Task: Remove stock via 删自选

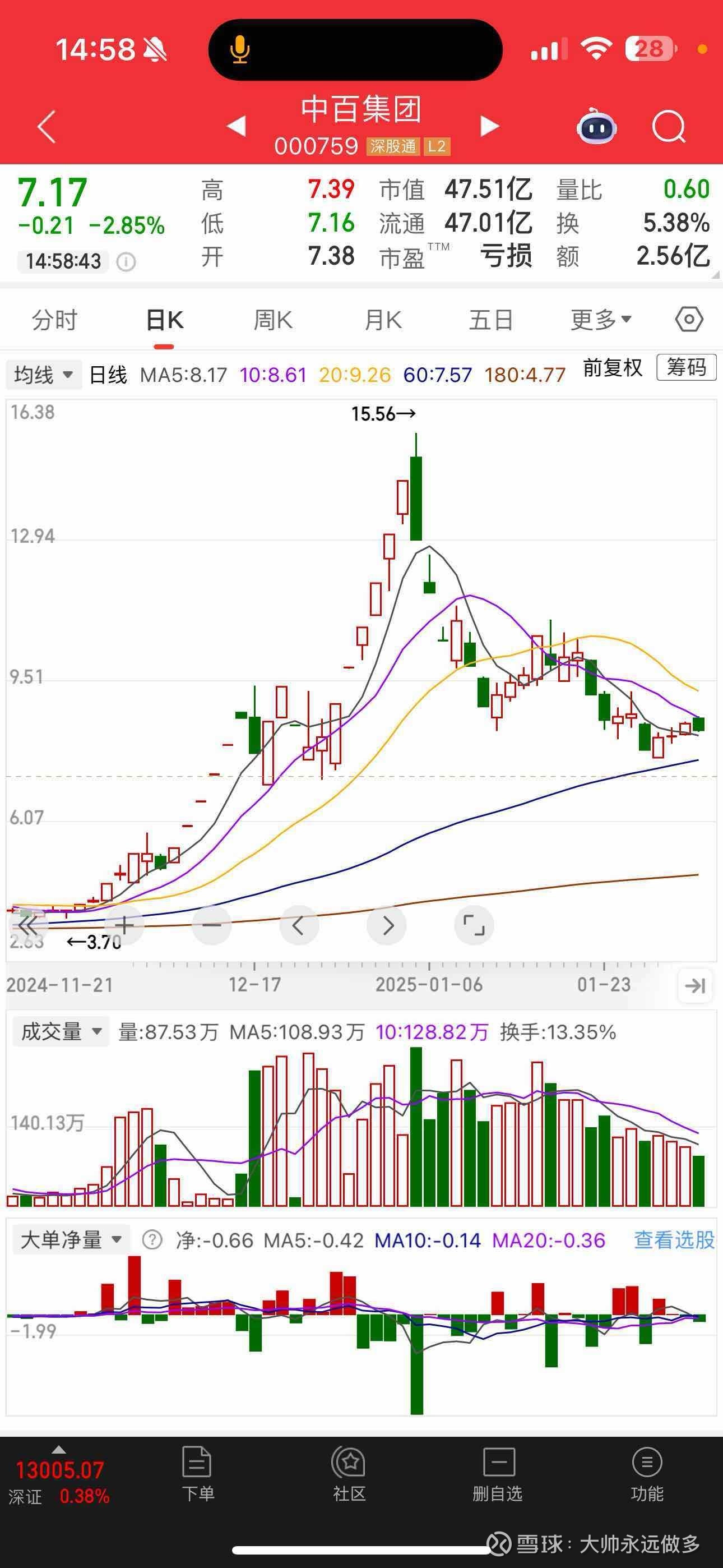Action: (x=498, y=1475)
